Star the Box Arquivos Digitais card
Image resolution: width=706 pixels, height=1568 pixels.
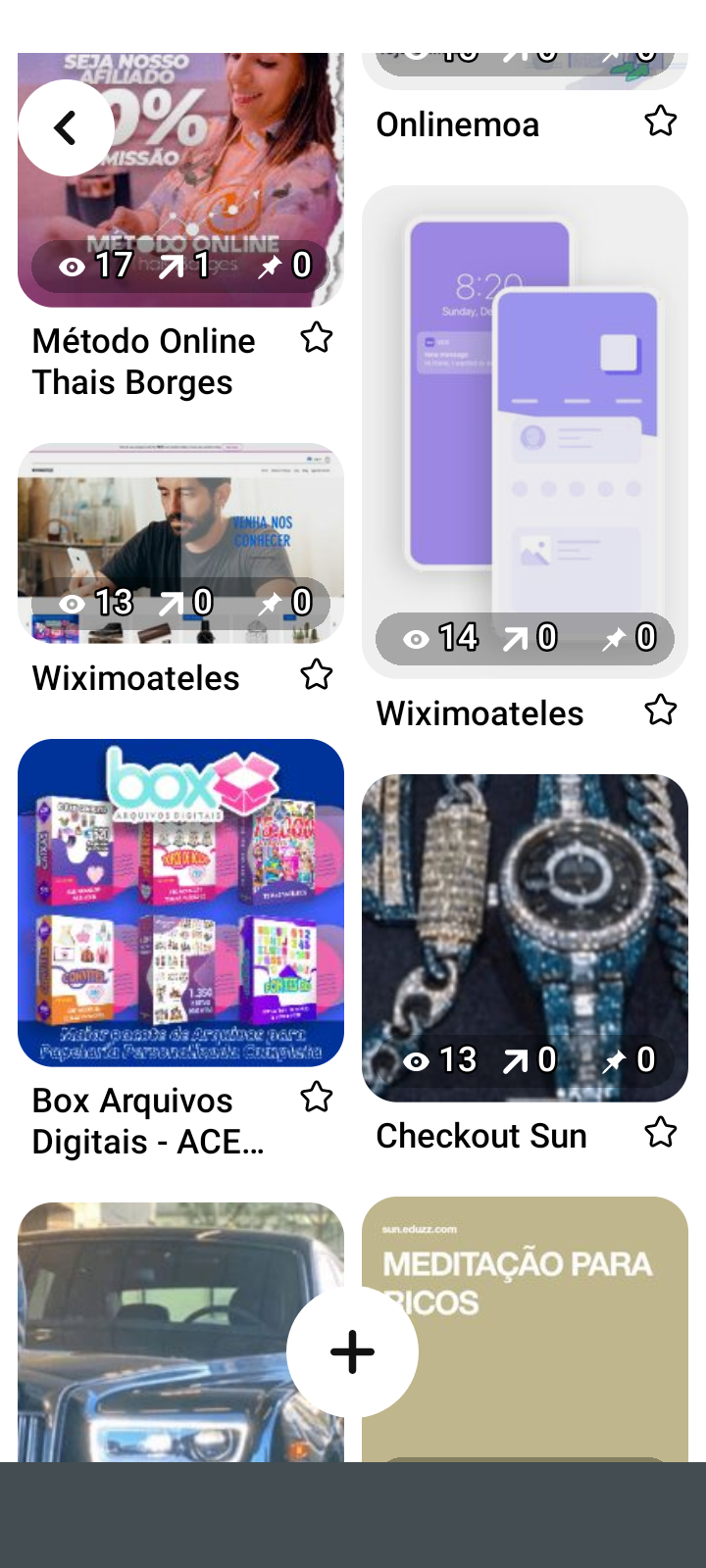[x=317, y=1098]
